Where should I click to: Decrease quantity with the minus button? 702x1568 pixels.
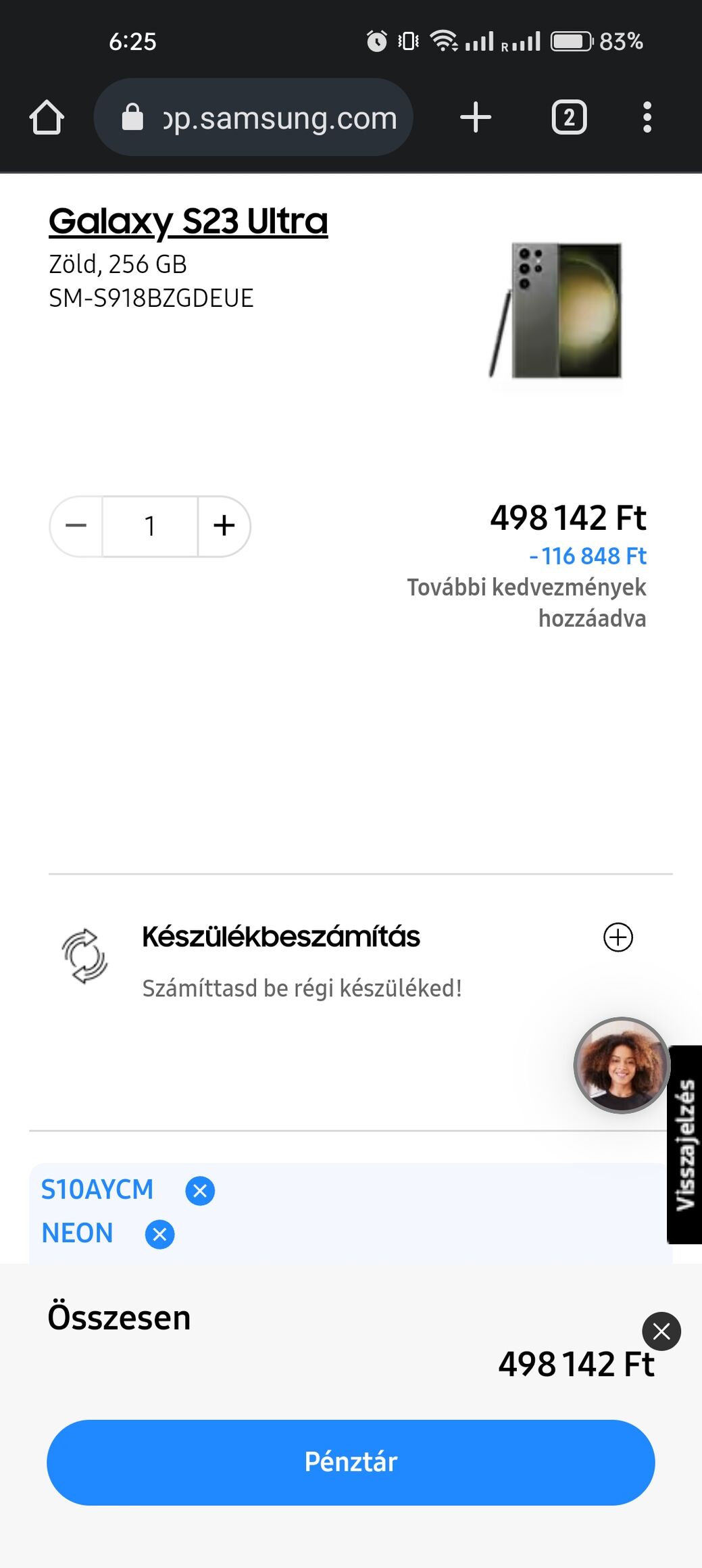(x=76, y=526)
